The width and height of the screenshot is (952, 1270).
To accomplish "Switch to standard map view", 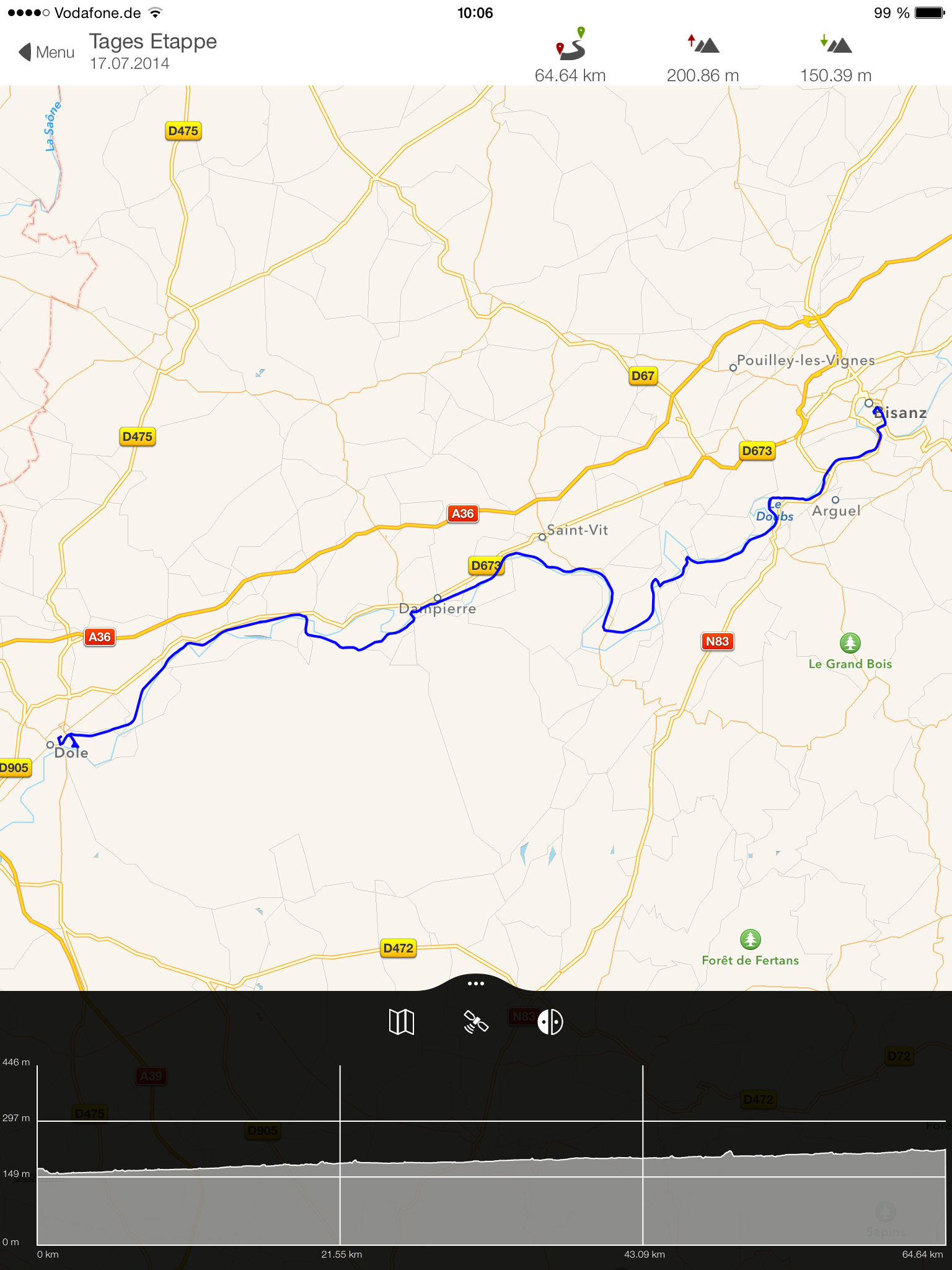I will click(401, 1021).
